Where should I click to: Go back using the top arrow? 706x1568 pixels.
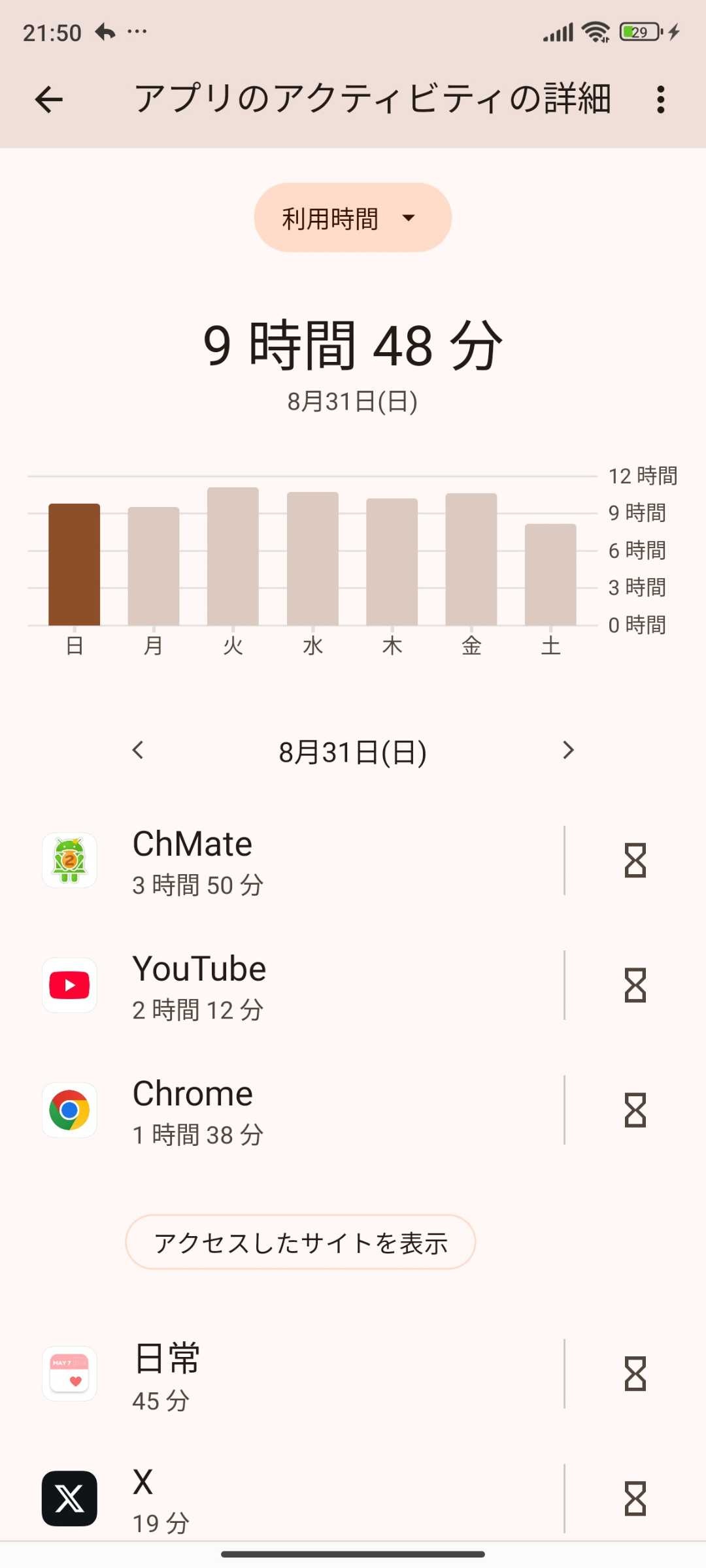click(x=49, y=99)
